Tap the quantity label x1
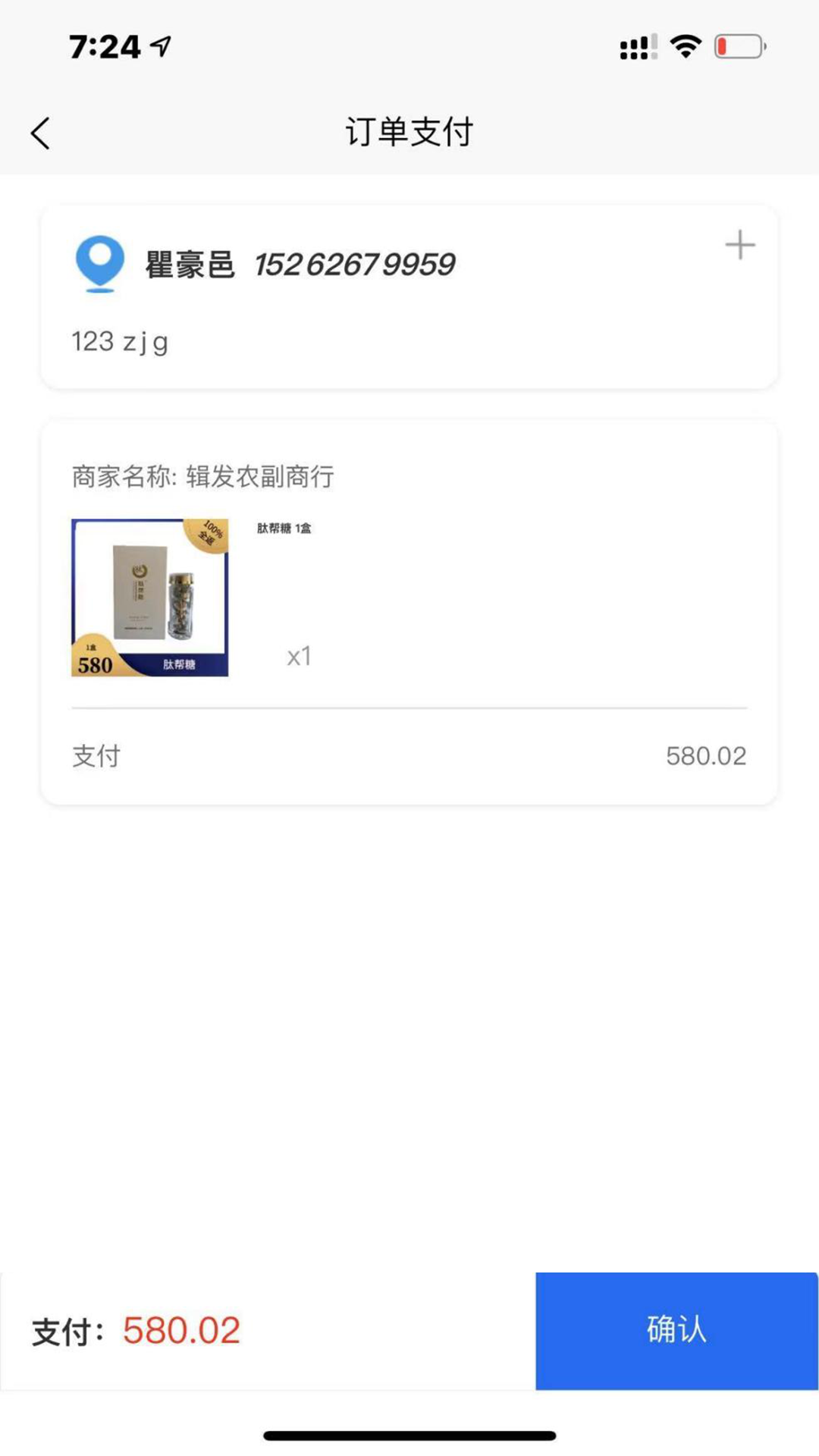This screenshot has height=1456, width=819. [x=297, y=655]
